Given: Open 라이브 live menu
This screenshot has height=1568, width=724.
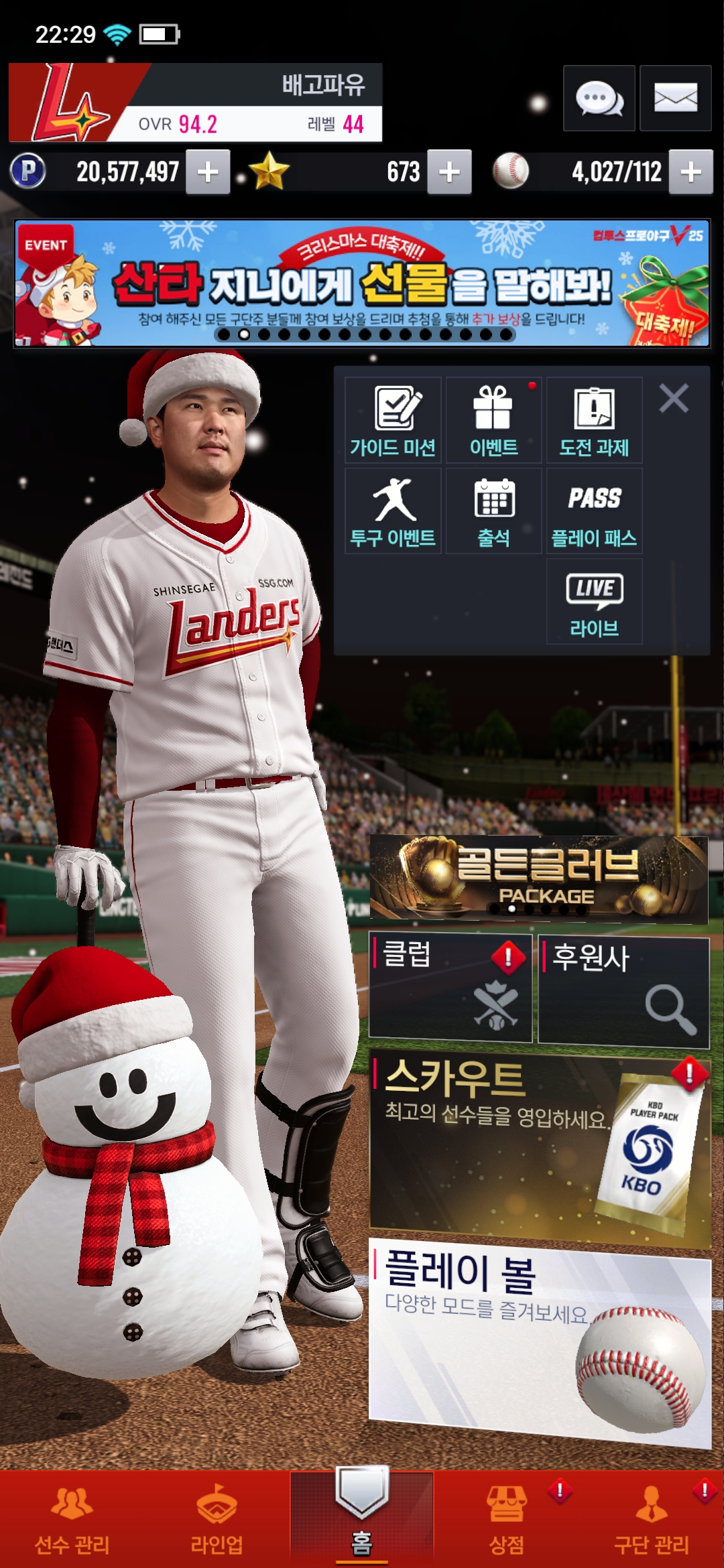Looking at the screenshot, I should 594,601.
